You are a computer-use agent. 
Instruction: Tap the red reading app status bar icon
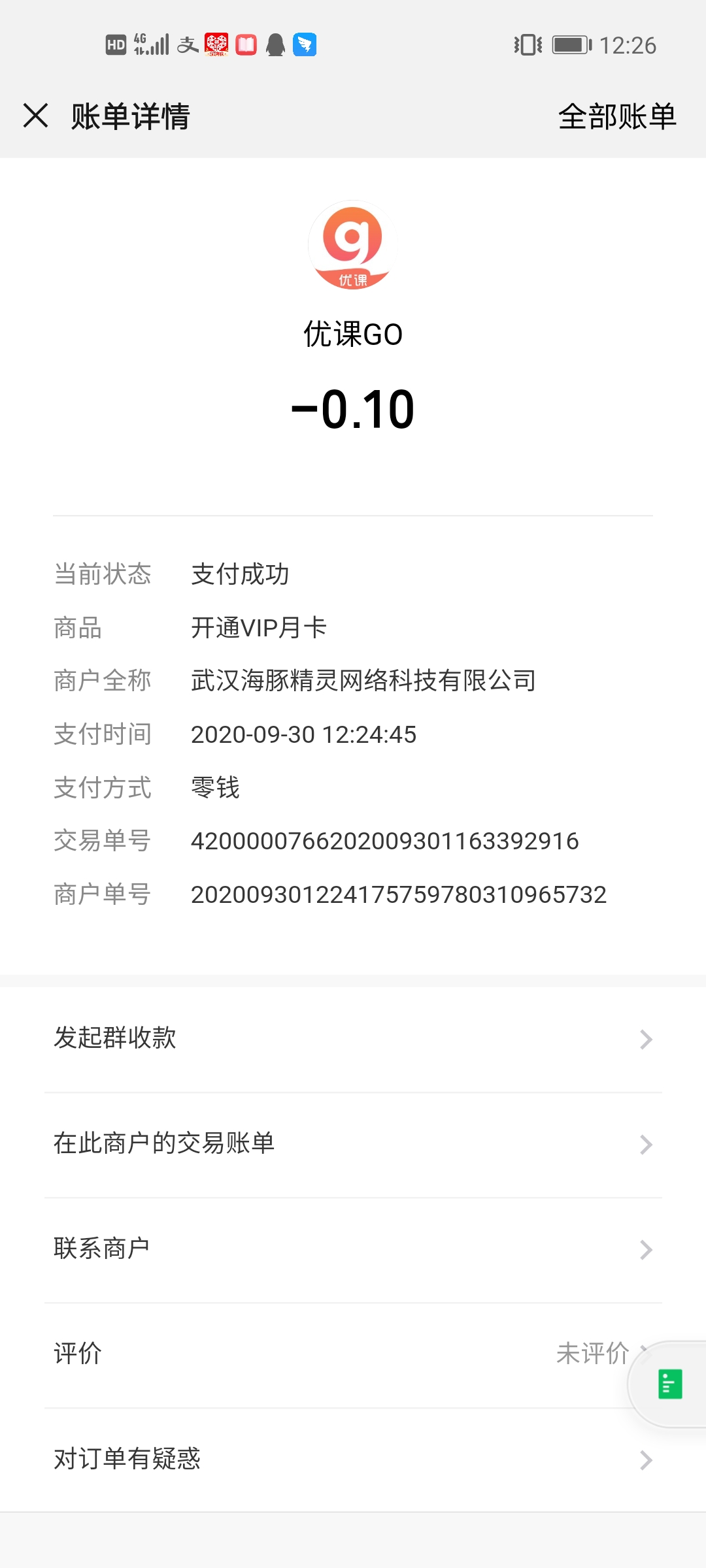point(245,44)
